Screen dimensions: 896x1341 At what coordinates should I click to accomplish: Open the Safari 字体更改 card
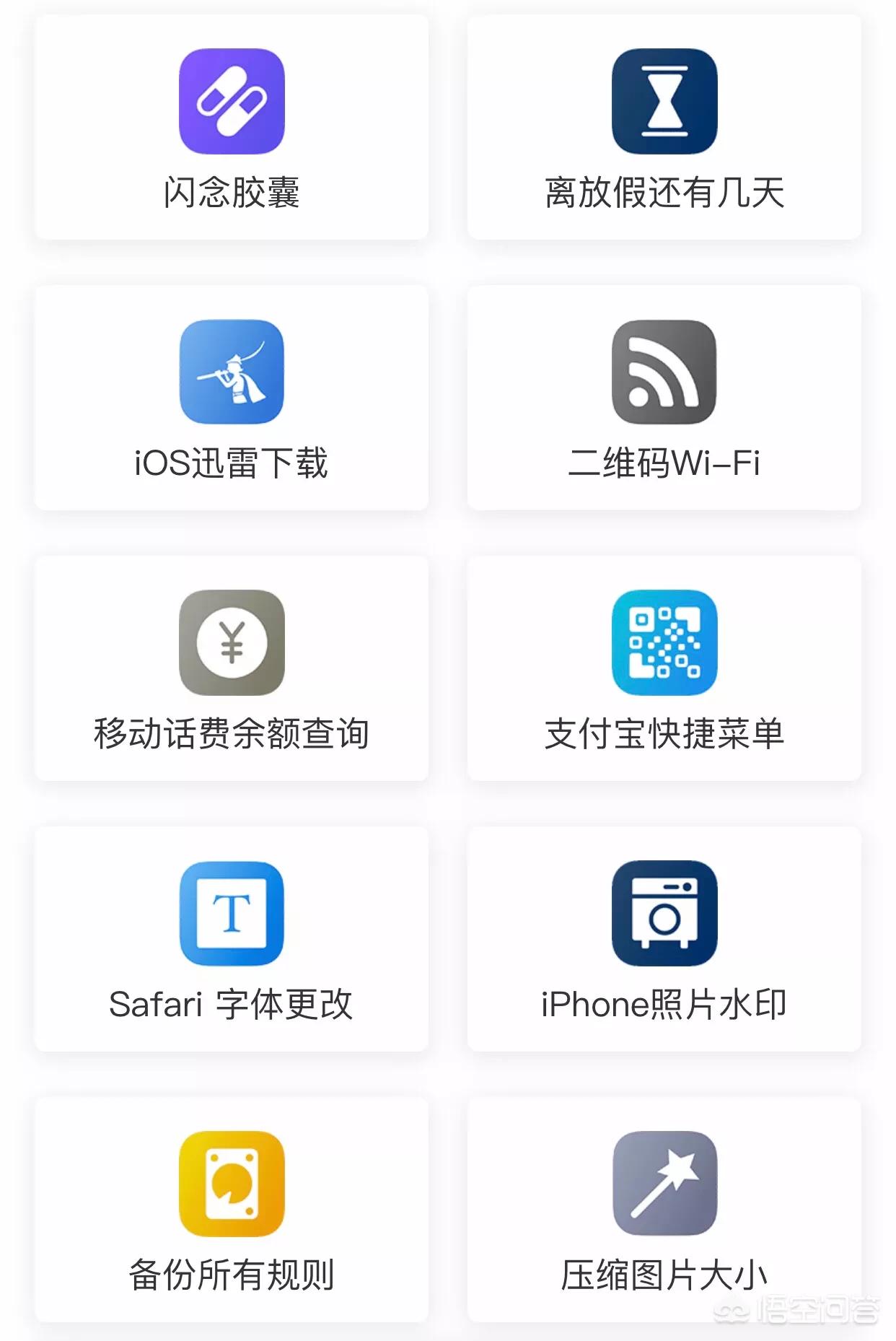pyautogui.click(x=232, y=939)
